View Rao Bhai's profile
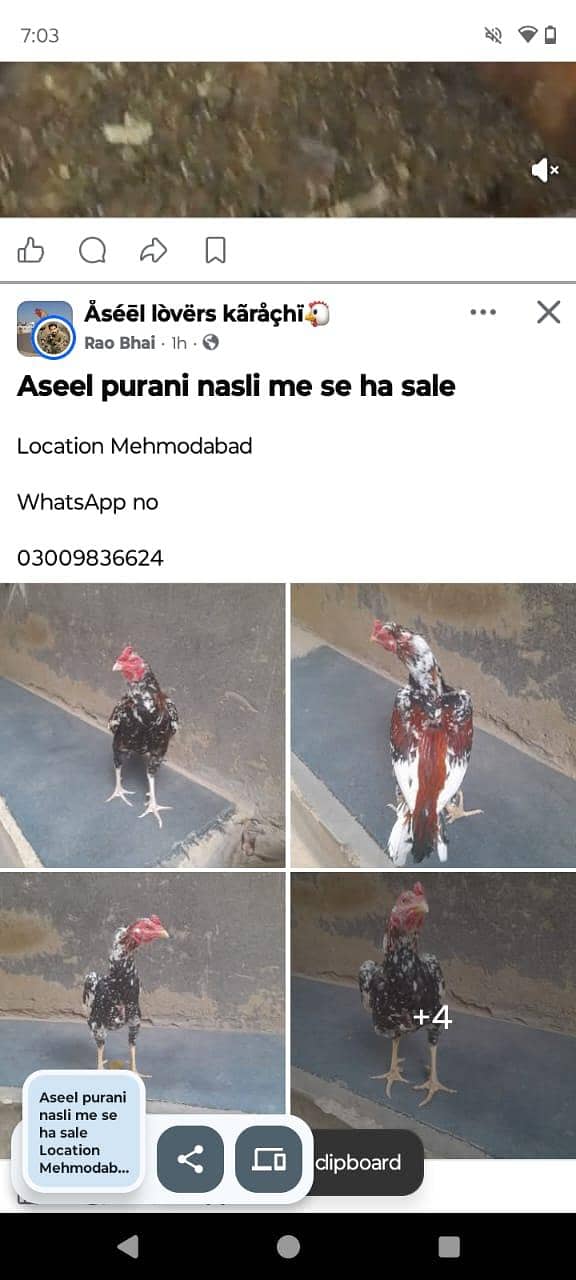Viewport: 576px width, 1280px height. (119, 343)
